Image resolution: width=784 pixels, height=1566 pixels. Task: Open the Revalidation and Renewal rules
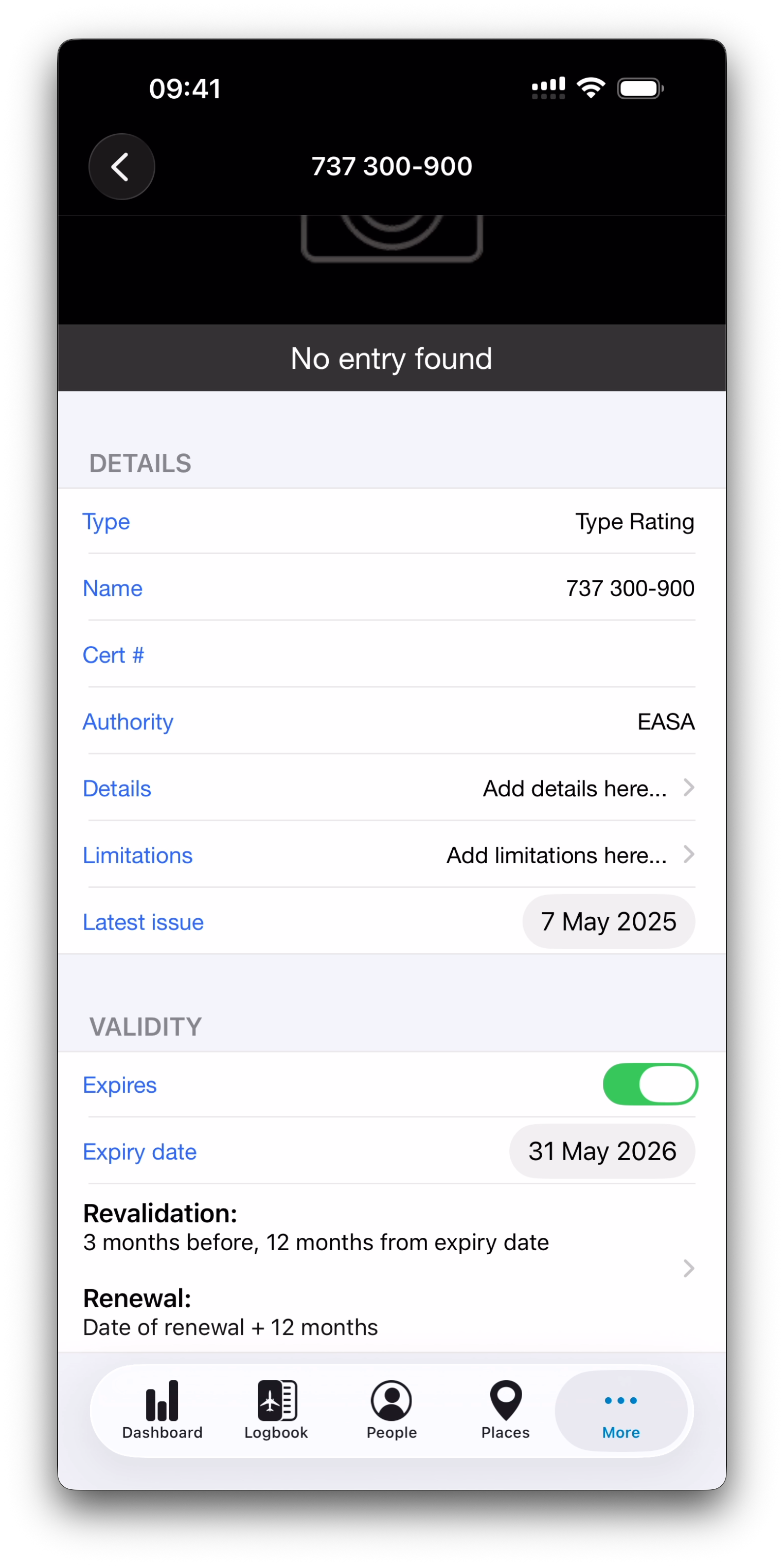392,1269
